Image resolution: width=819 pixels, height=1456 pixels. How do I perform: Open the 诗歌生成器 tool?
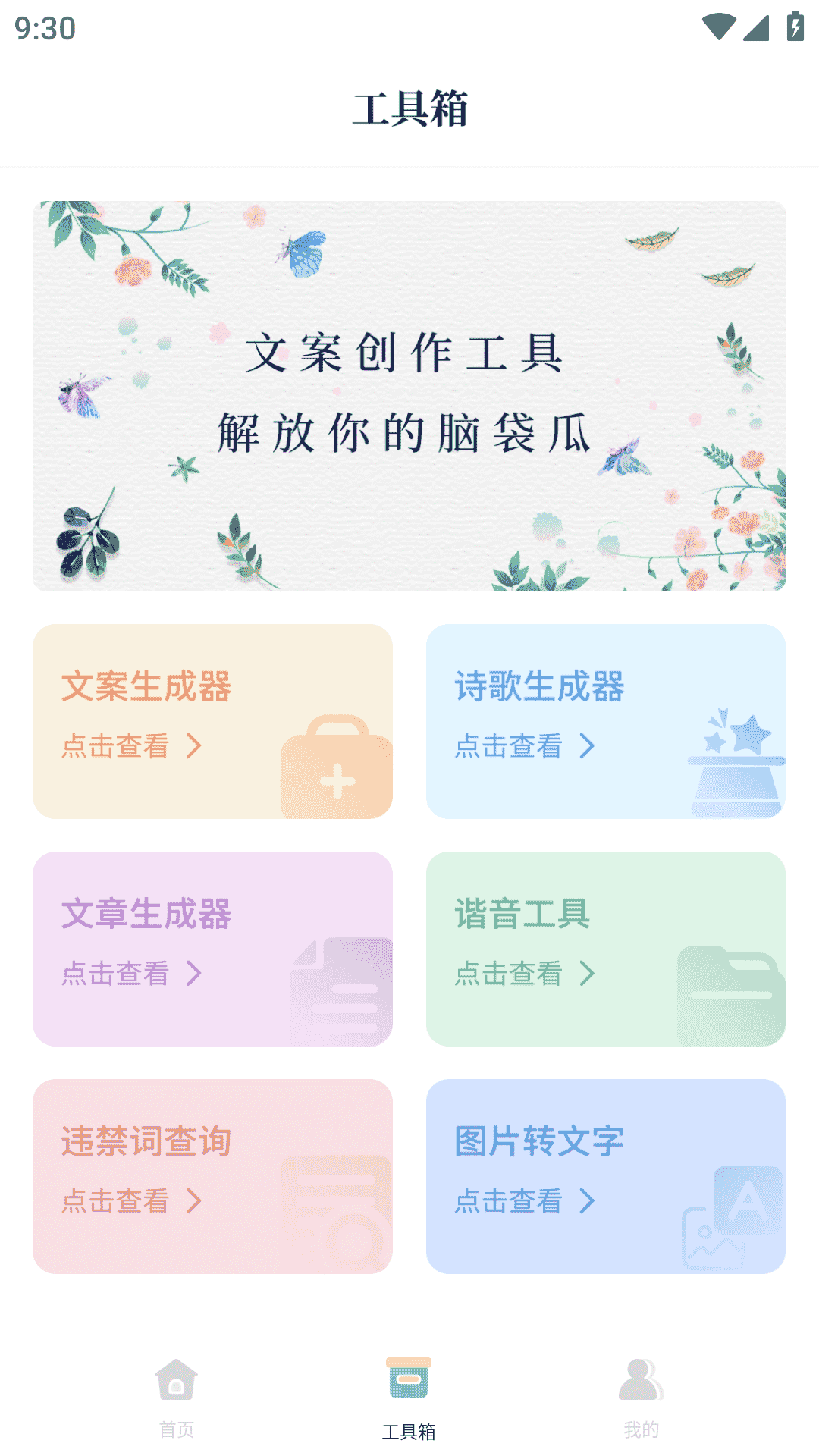pos(605,721)
